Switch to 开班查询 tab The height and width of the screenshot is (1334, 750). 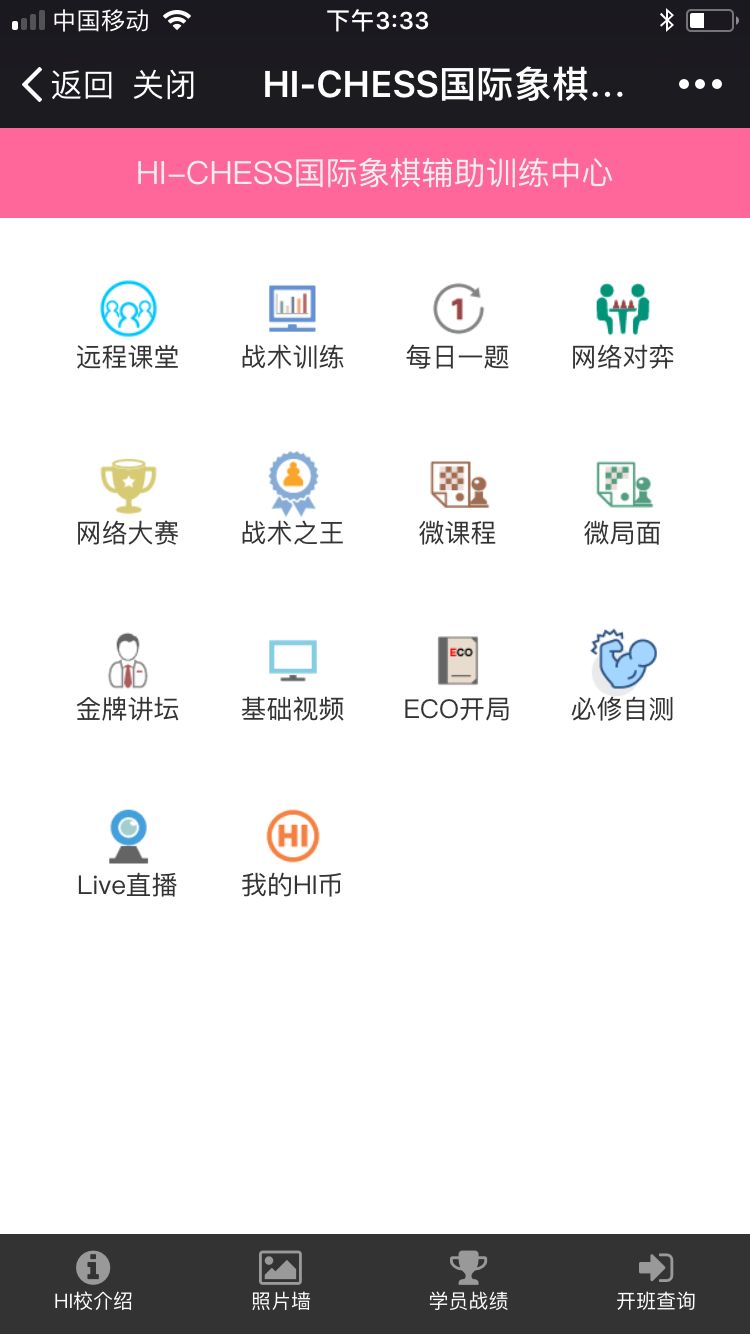click(x=656, y=1282)
